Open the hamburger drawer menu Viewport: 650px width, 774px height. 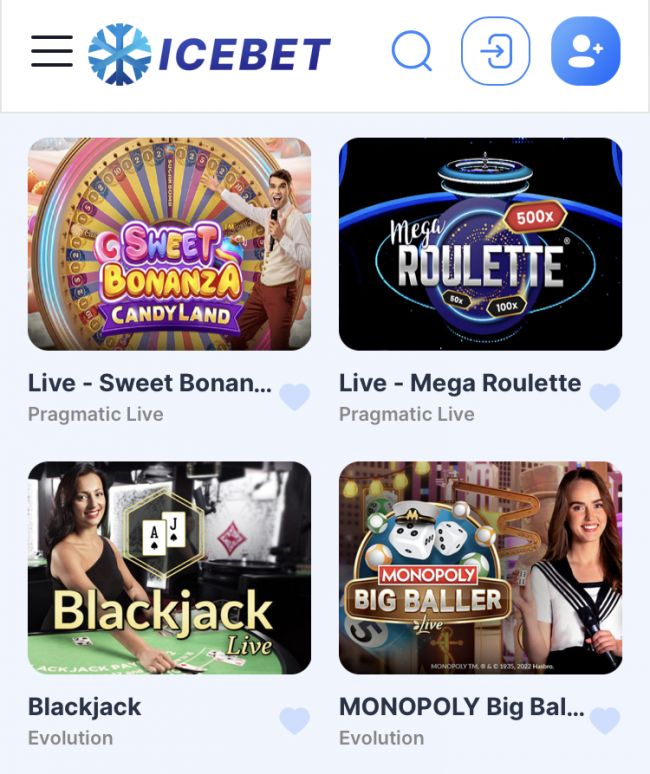[51, 51]
